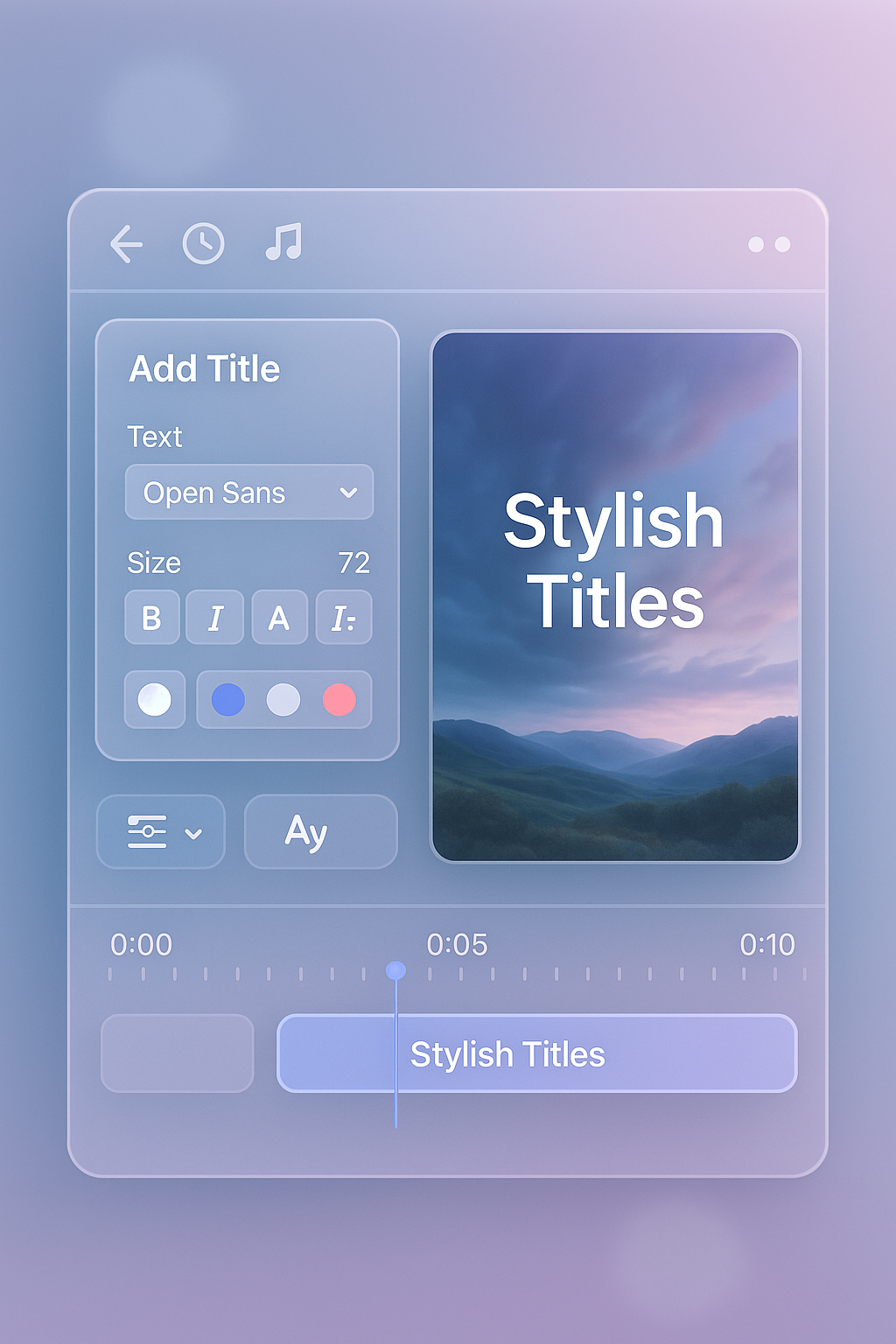Screen dimensions: 896x1344
Task: Select the empty clip before Stylish Titles
Action: tap(178, 1053)
